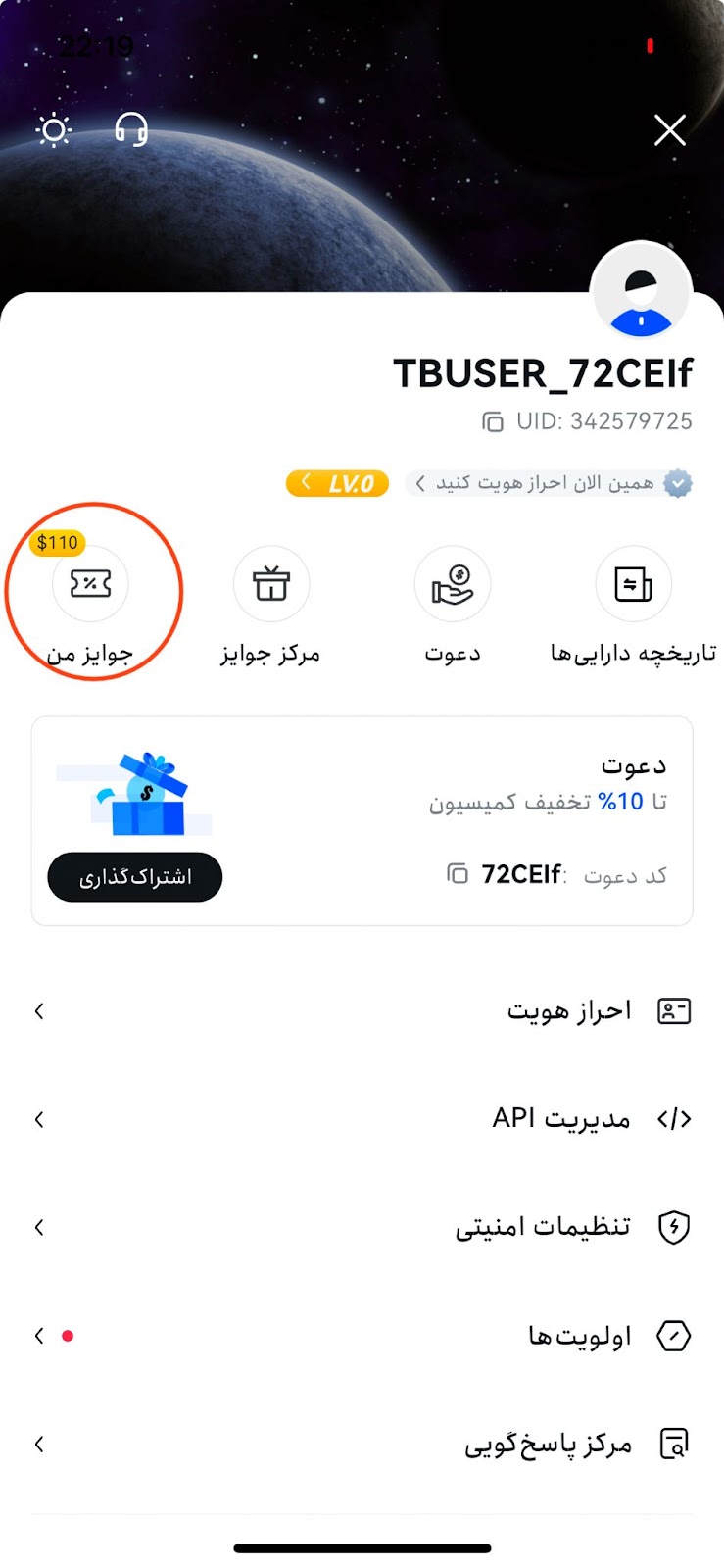Open the احراز هویت row

[362, 1010]
